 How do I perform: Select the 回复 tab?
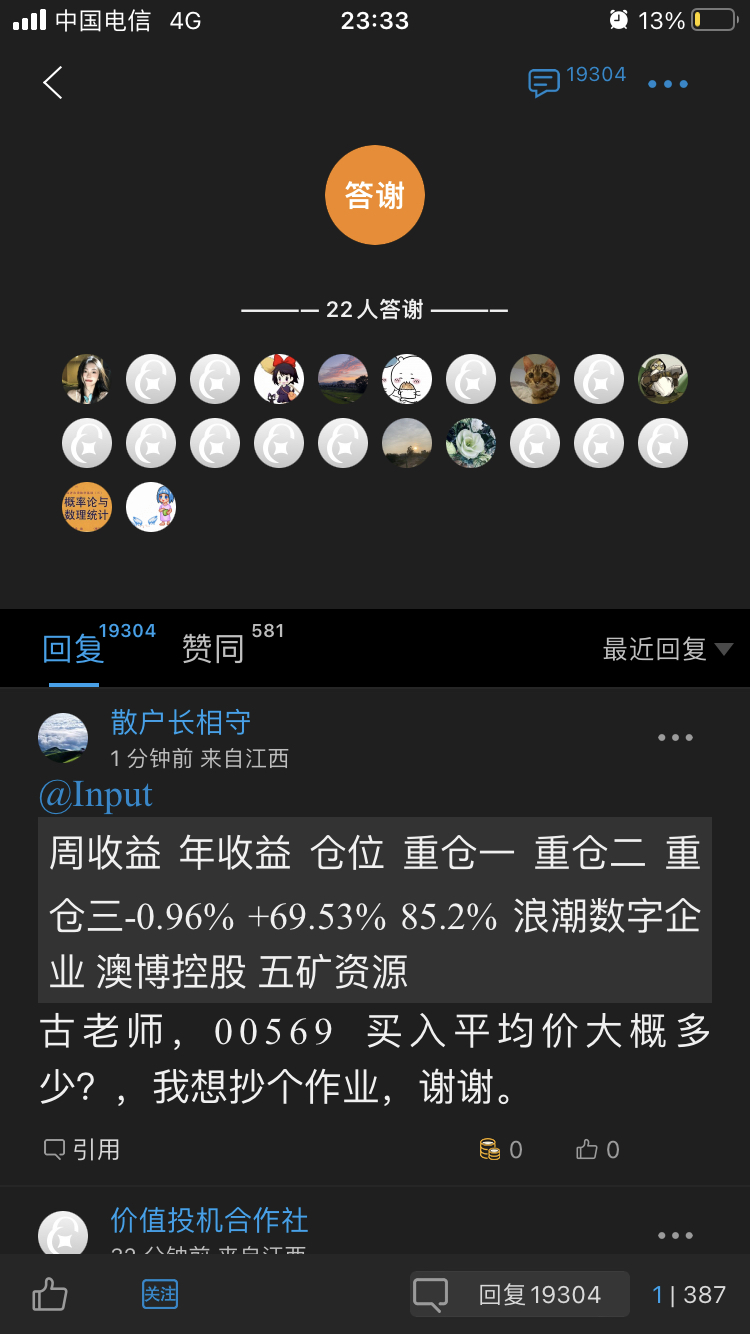(74, 648)
